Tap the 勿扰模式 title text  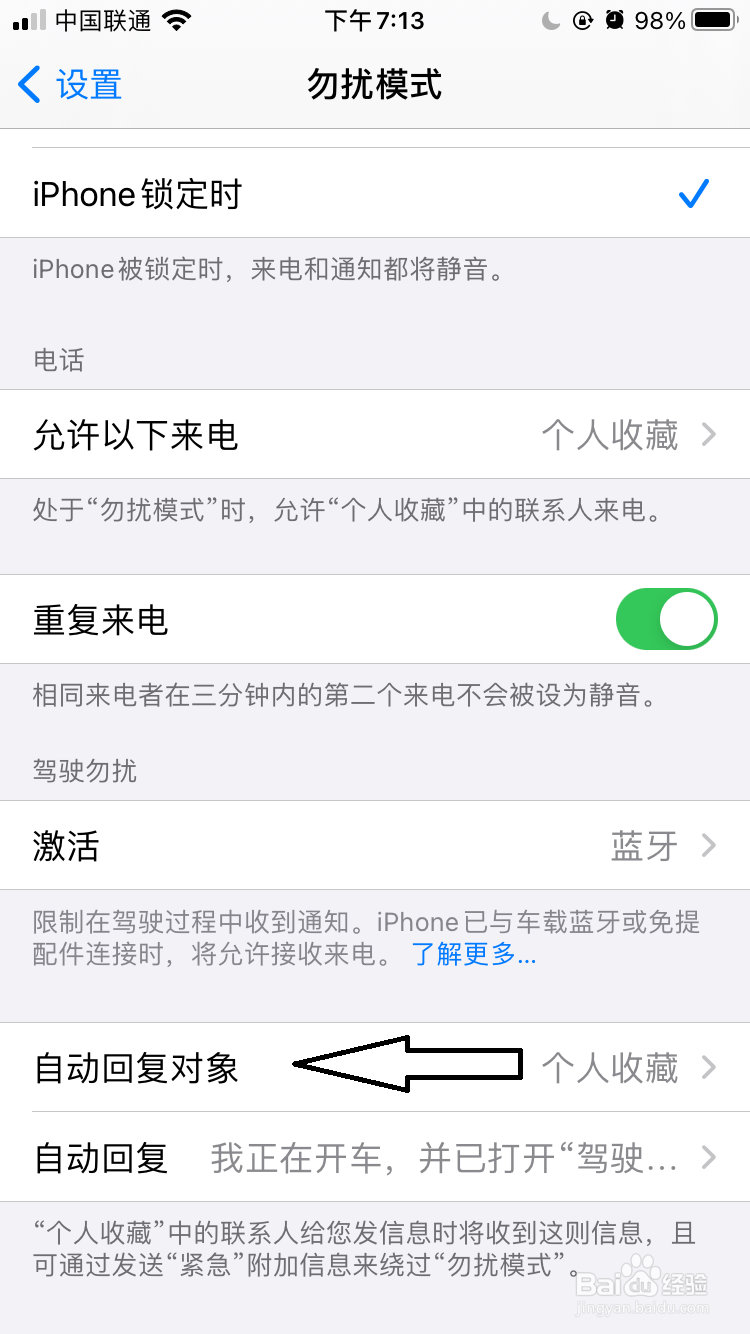point(375,85)
